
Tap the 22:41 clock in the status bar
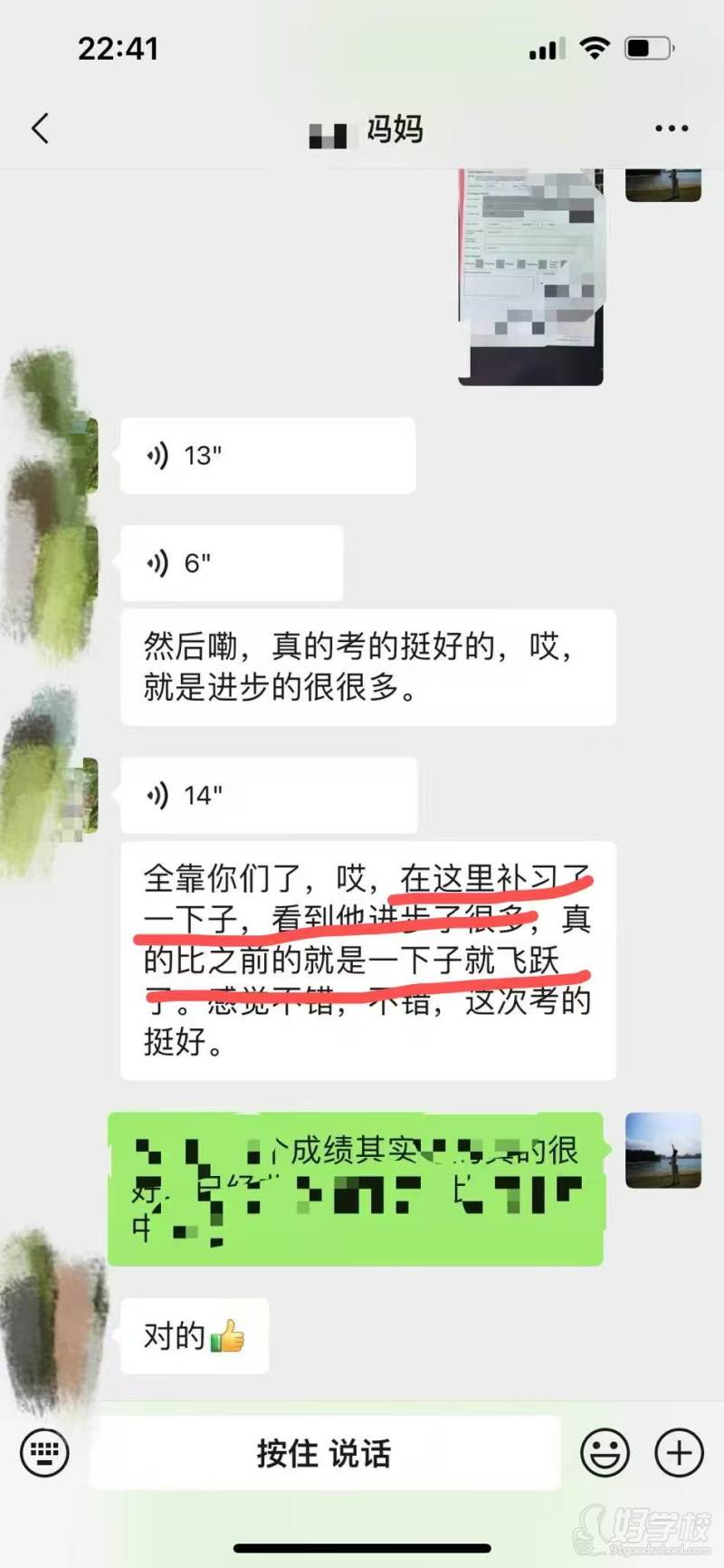pos(119,48)
